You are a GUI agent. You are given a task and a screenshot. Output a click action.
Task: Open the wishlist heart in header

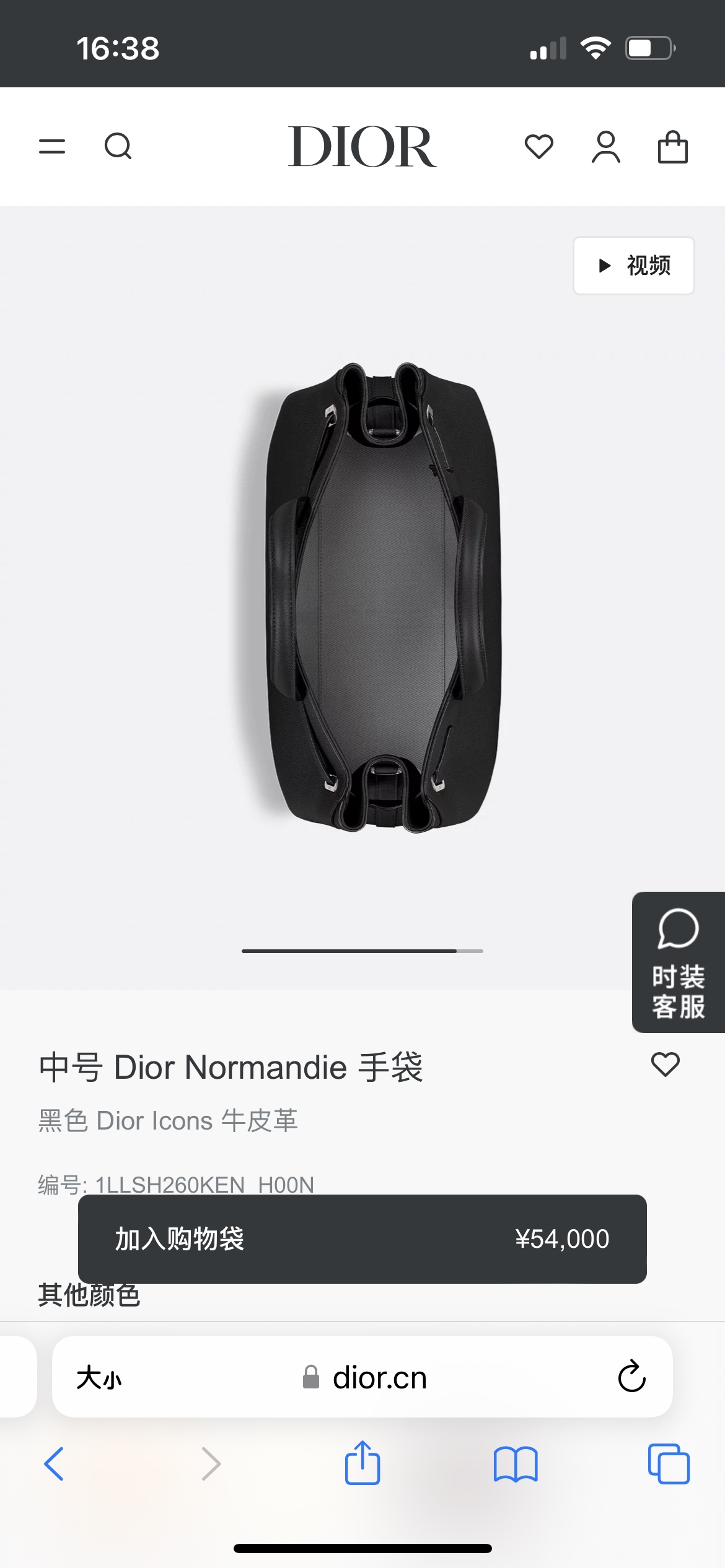(x=538, y=147)
